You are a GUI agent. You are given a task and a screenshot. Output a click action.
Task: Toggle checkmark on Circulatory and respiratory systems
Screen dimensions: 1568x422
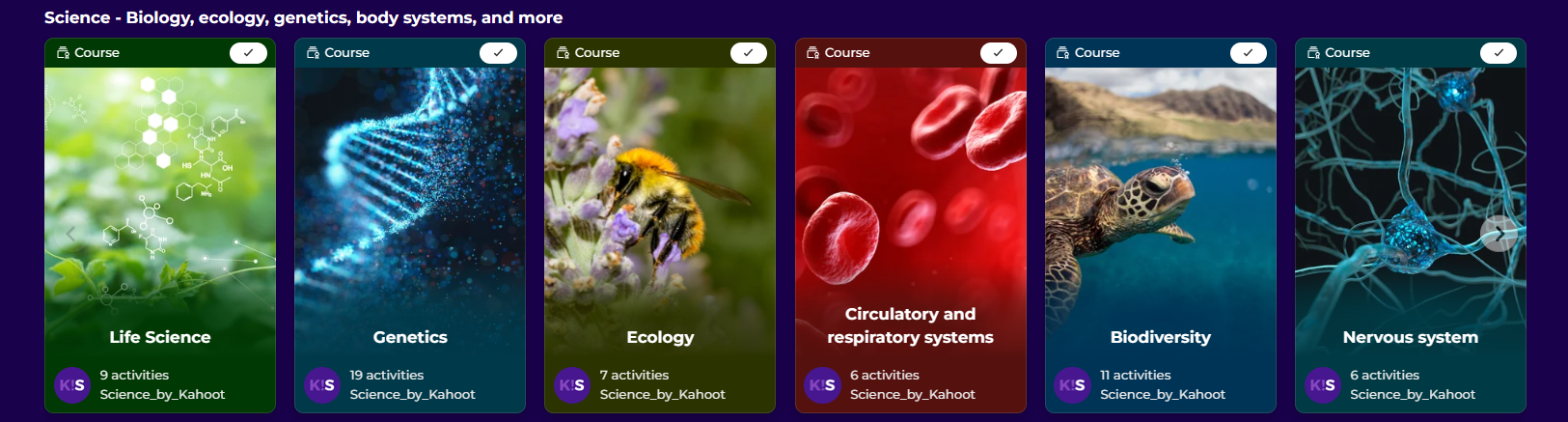(x=998, y=53)
